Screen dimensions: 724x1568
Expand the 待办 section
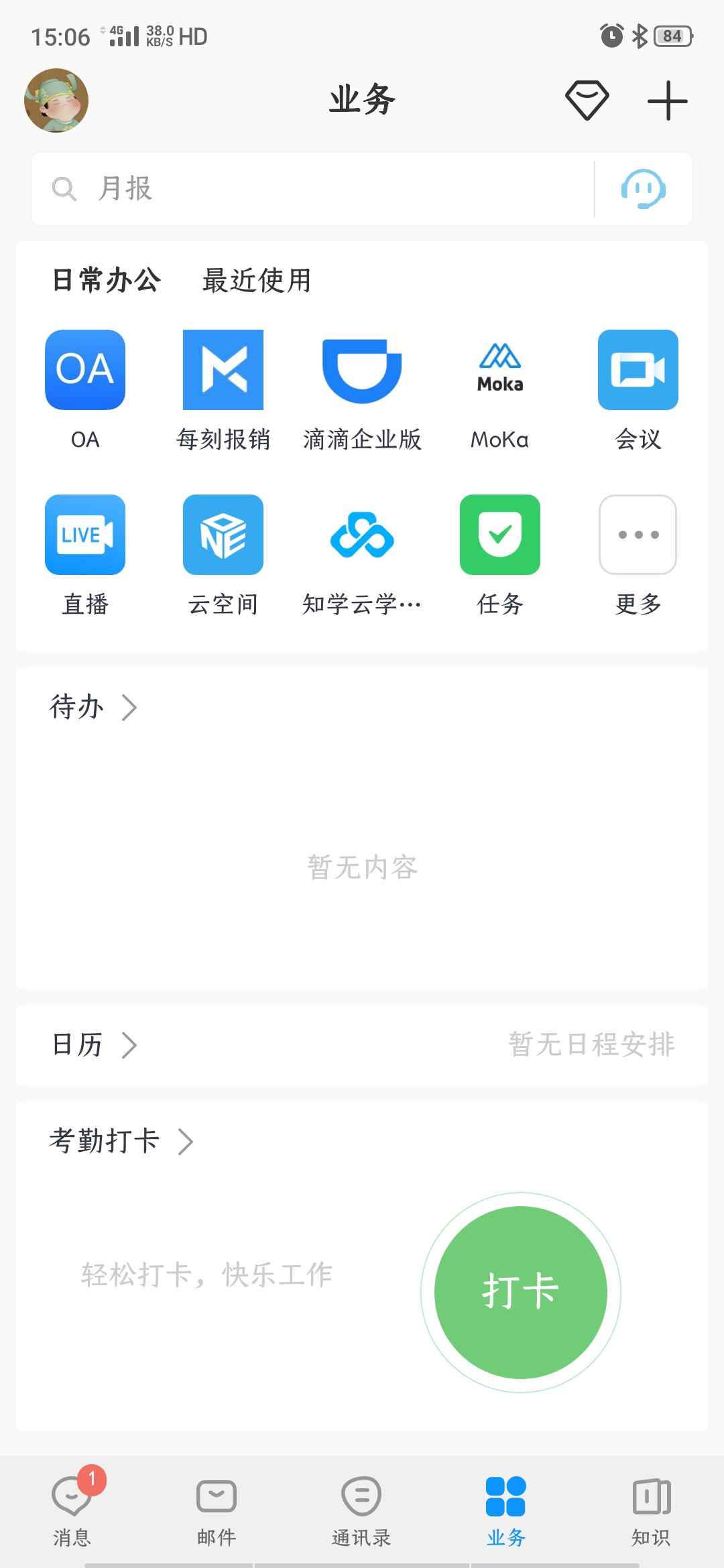(93, 707)
